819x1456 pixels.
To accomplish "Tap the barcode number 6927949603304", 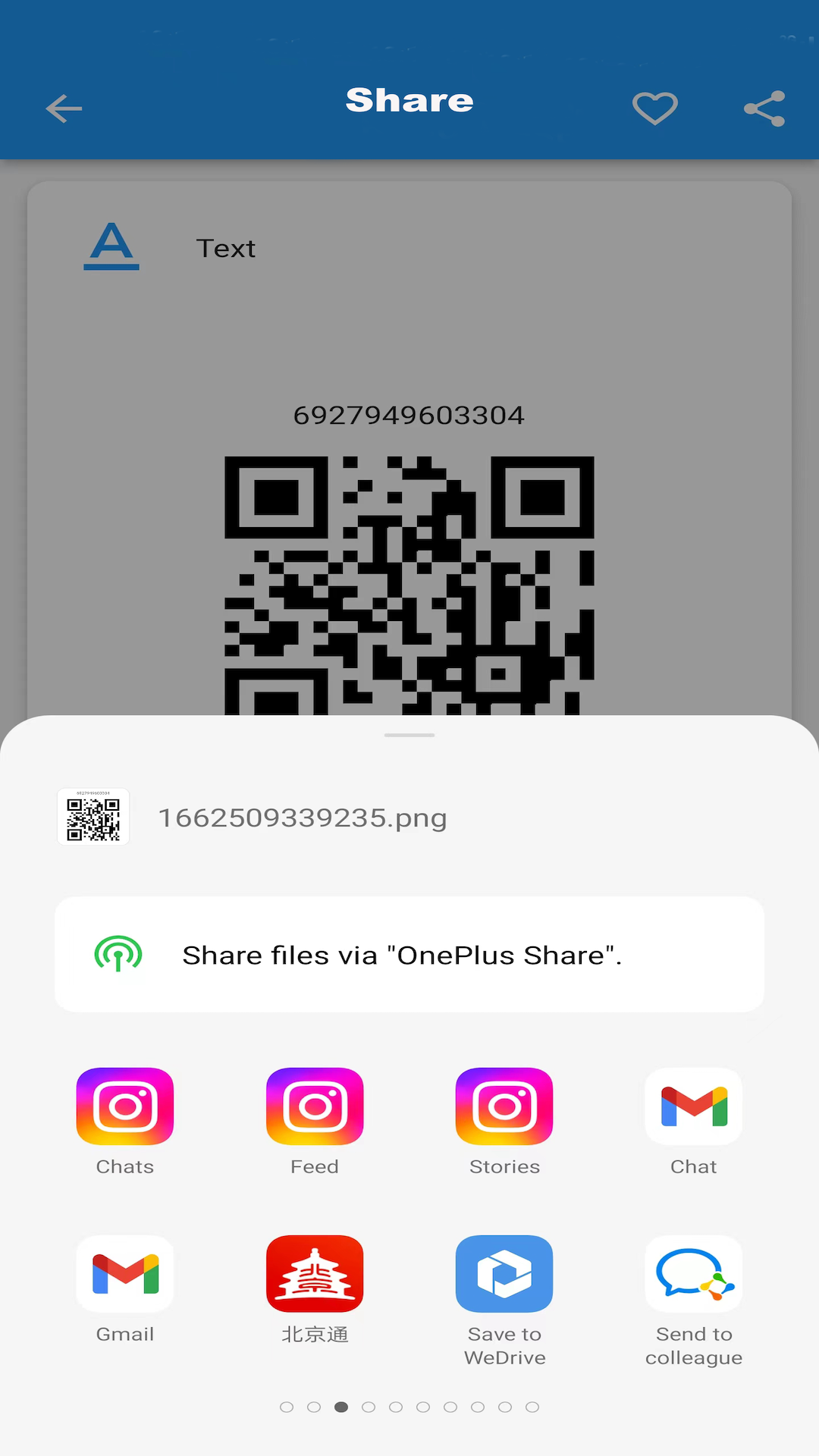I will coord(409,415).
